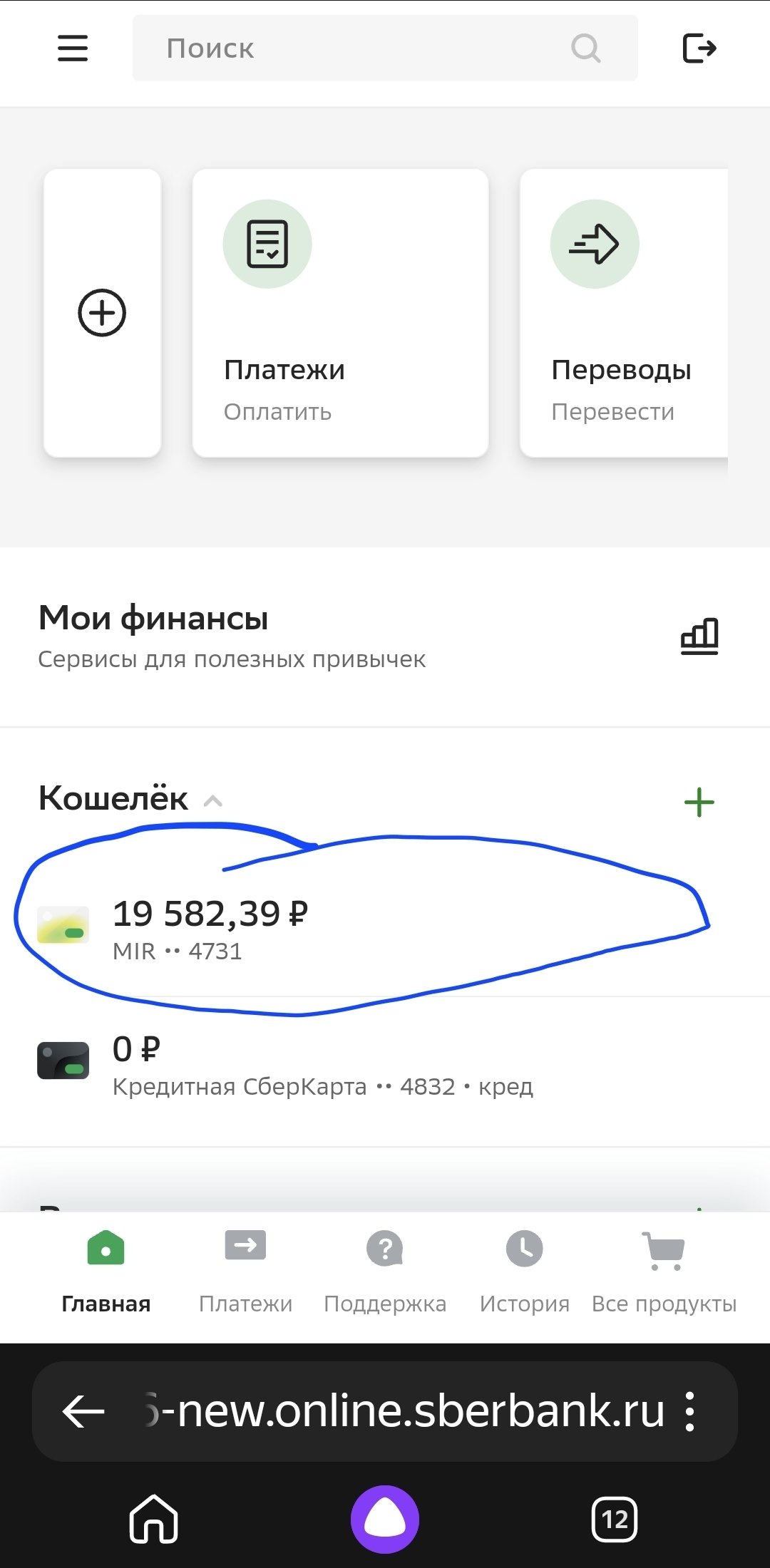The image size is (770, 1568).
Task: Add a new quick action tile
Action: pos(102,313)
